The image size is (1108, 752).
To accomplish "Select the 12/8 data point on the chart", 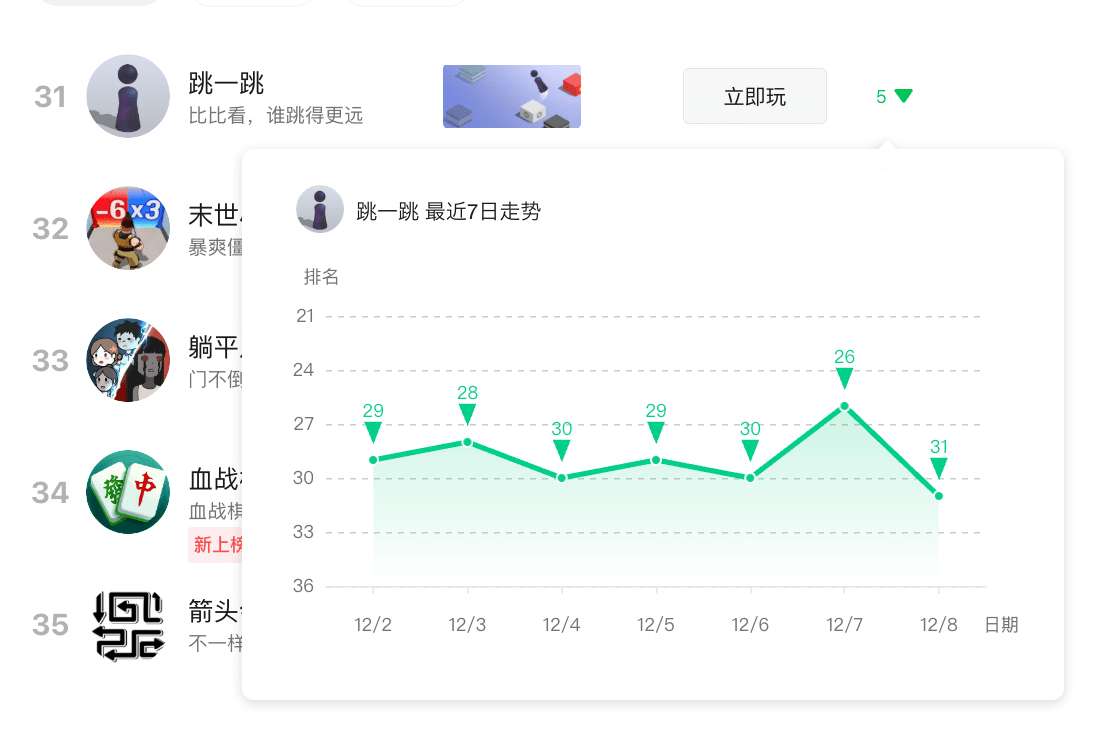I will (938, 496).
